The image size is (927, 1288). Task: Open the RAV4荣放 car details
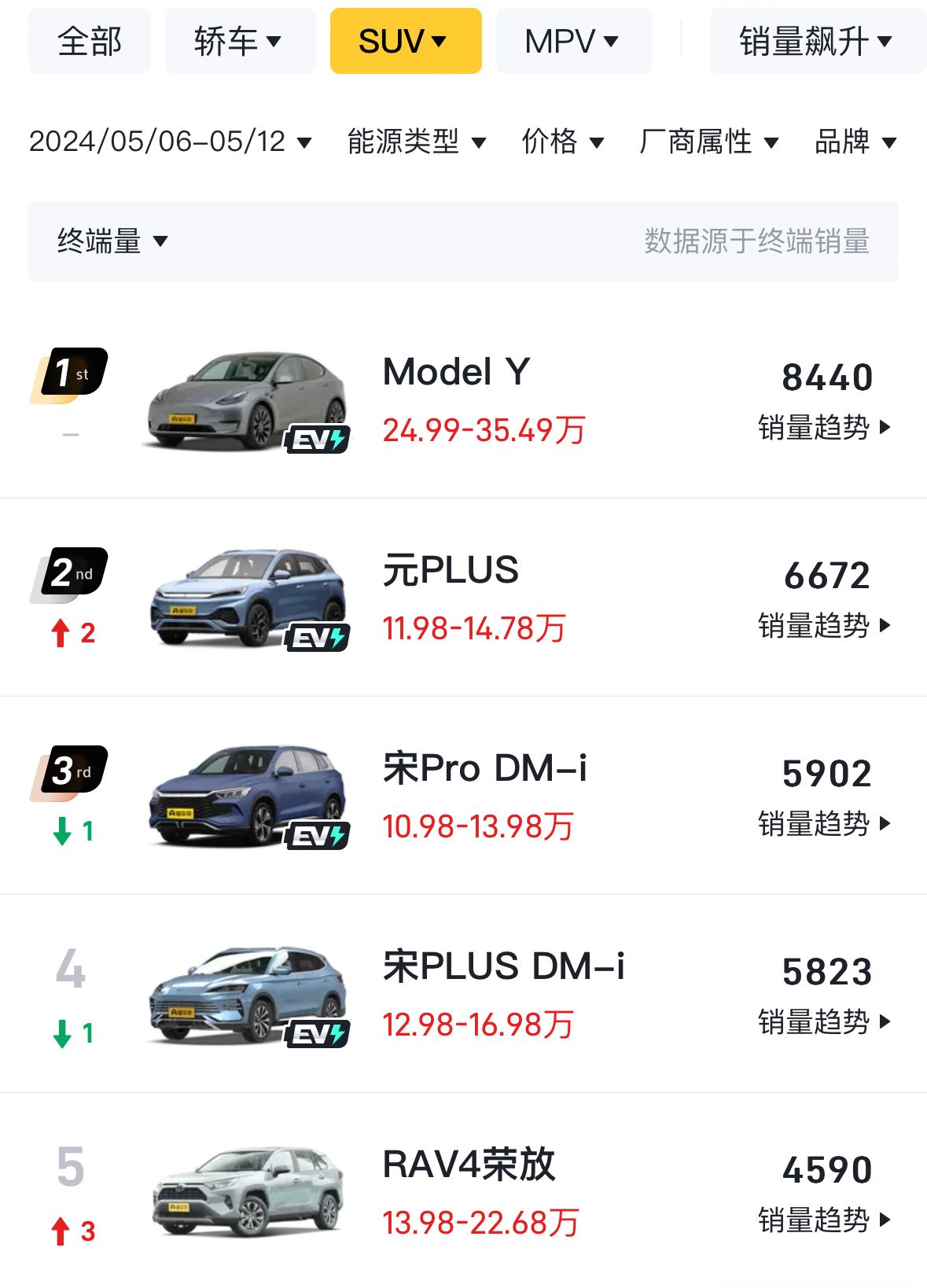(x=469, y=1165)
